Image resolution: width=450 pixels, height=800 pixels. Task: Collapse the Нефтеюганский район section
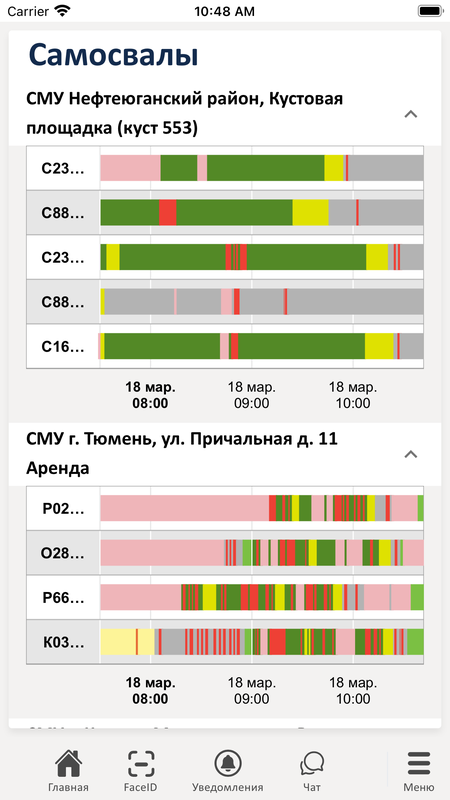[411, 114]
